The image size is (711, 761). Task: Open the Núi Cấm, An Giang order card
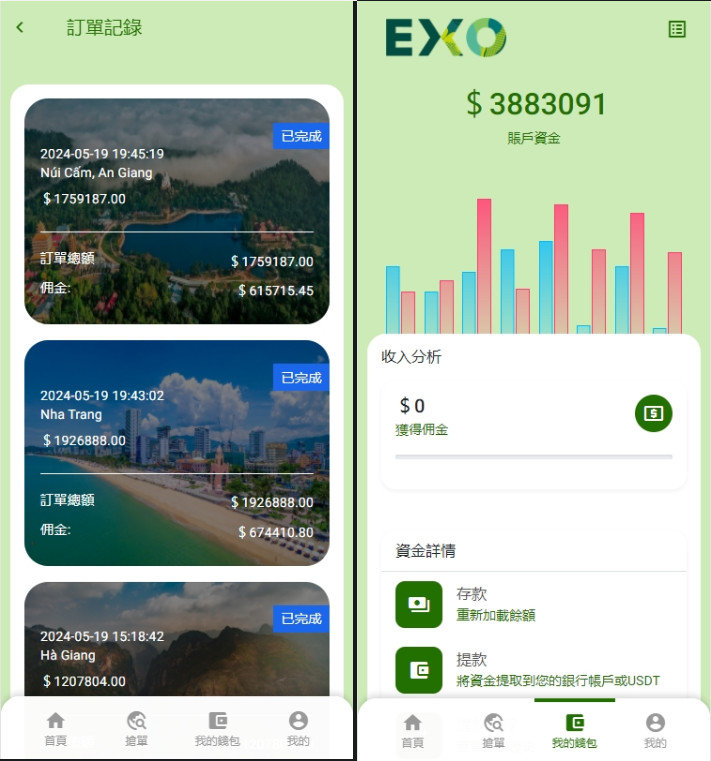coord(177,210)
